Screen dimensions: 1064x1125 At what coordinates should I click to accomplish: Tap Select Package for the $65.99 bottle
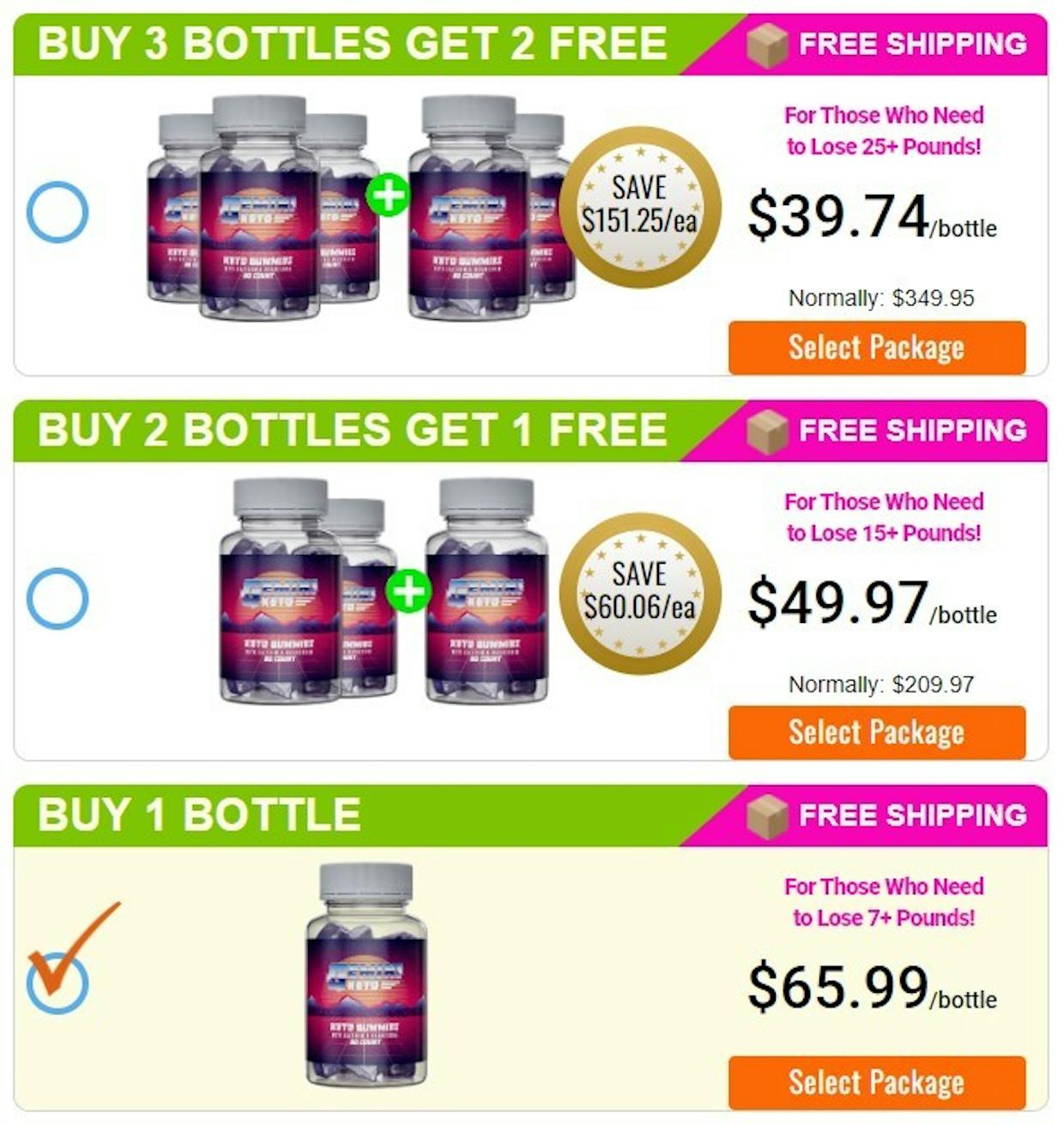(x=876, y=1083)
